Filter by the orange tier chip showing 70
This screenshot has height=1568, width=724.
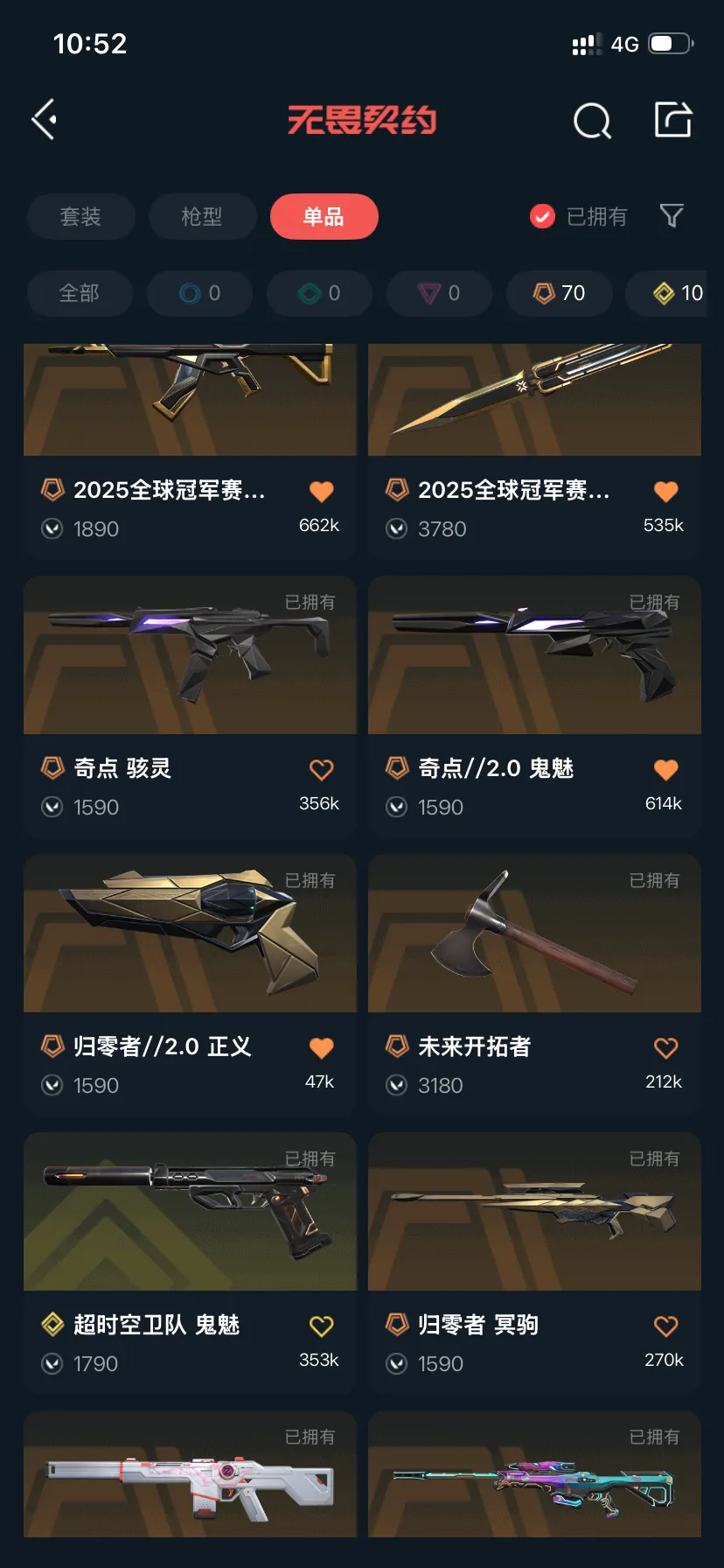[559, 293]
